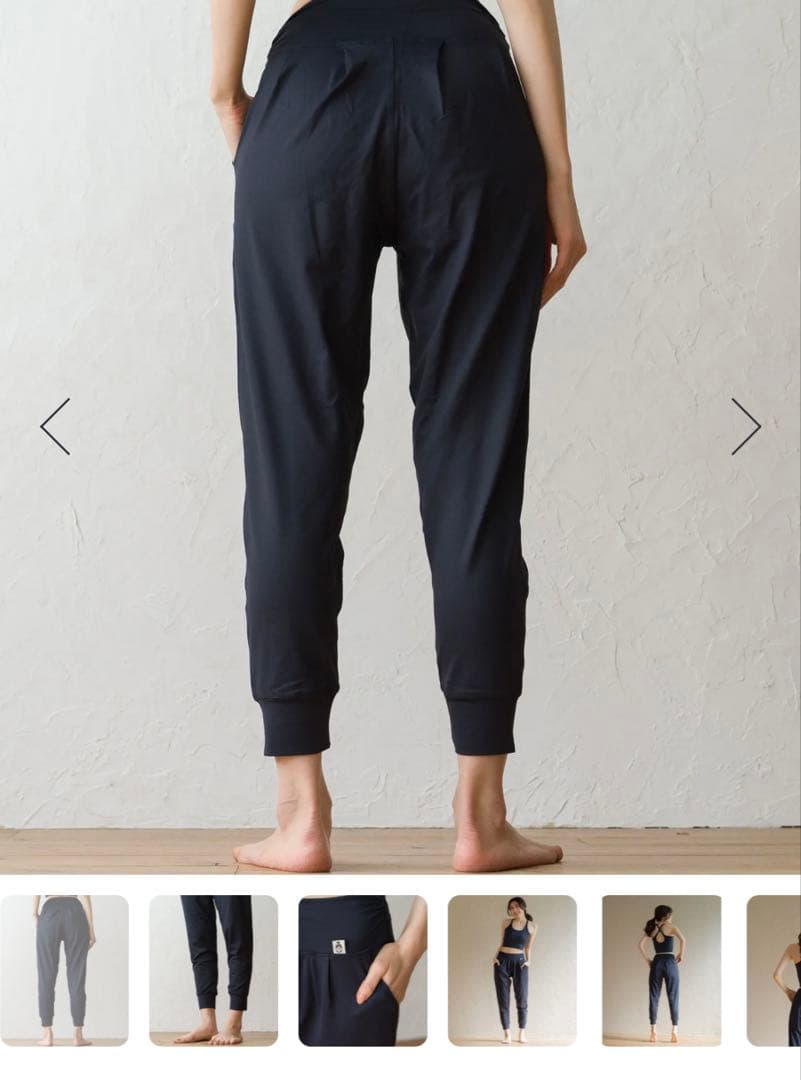Select the full-body back-view model thumbnail
Image resolution: width=801 pixels, height=1080 pixels.
point(661,970)
